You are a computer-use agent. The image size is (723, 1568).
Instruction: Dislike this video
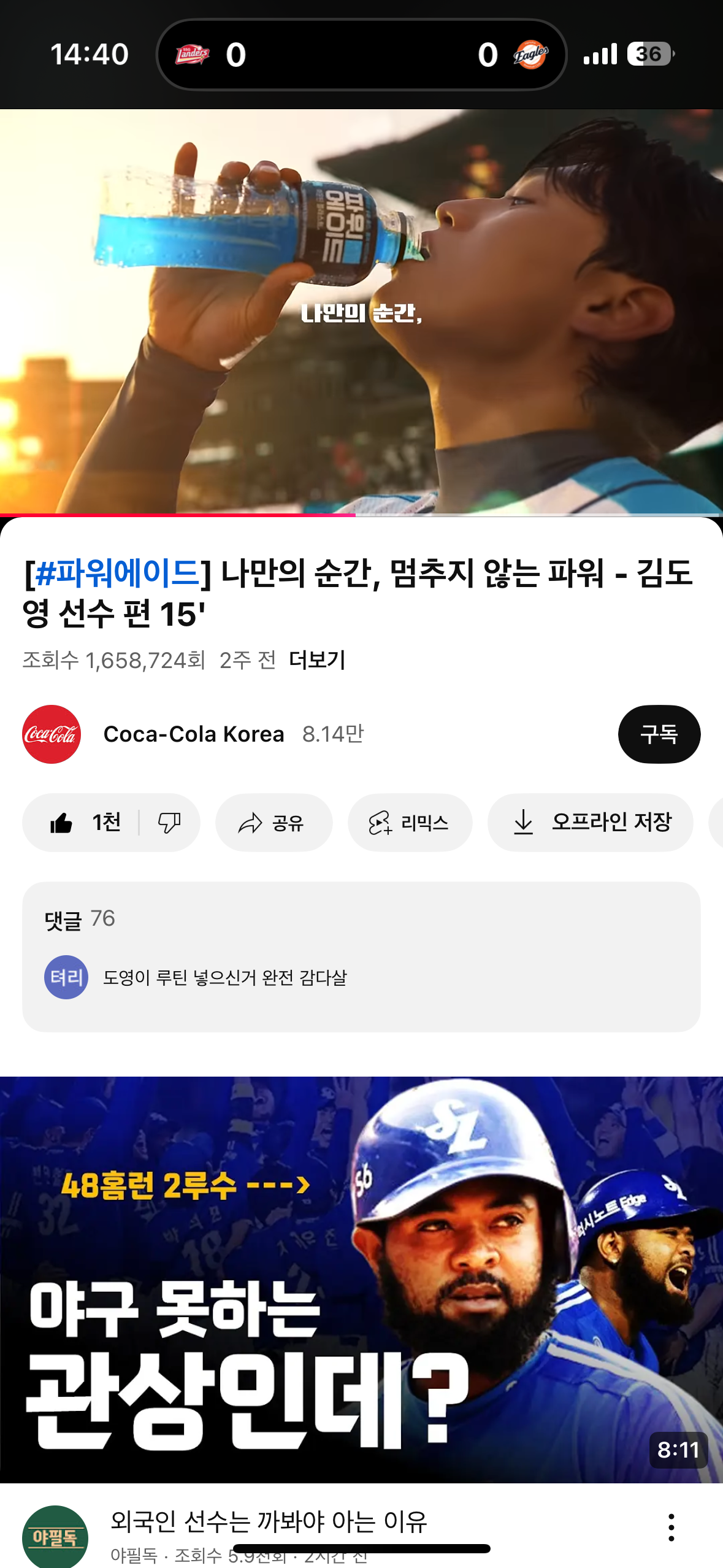coord(169,823)
